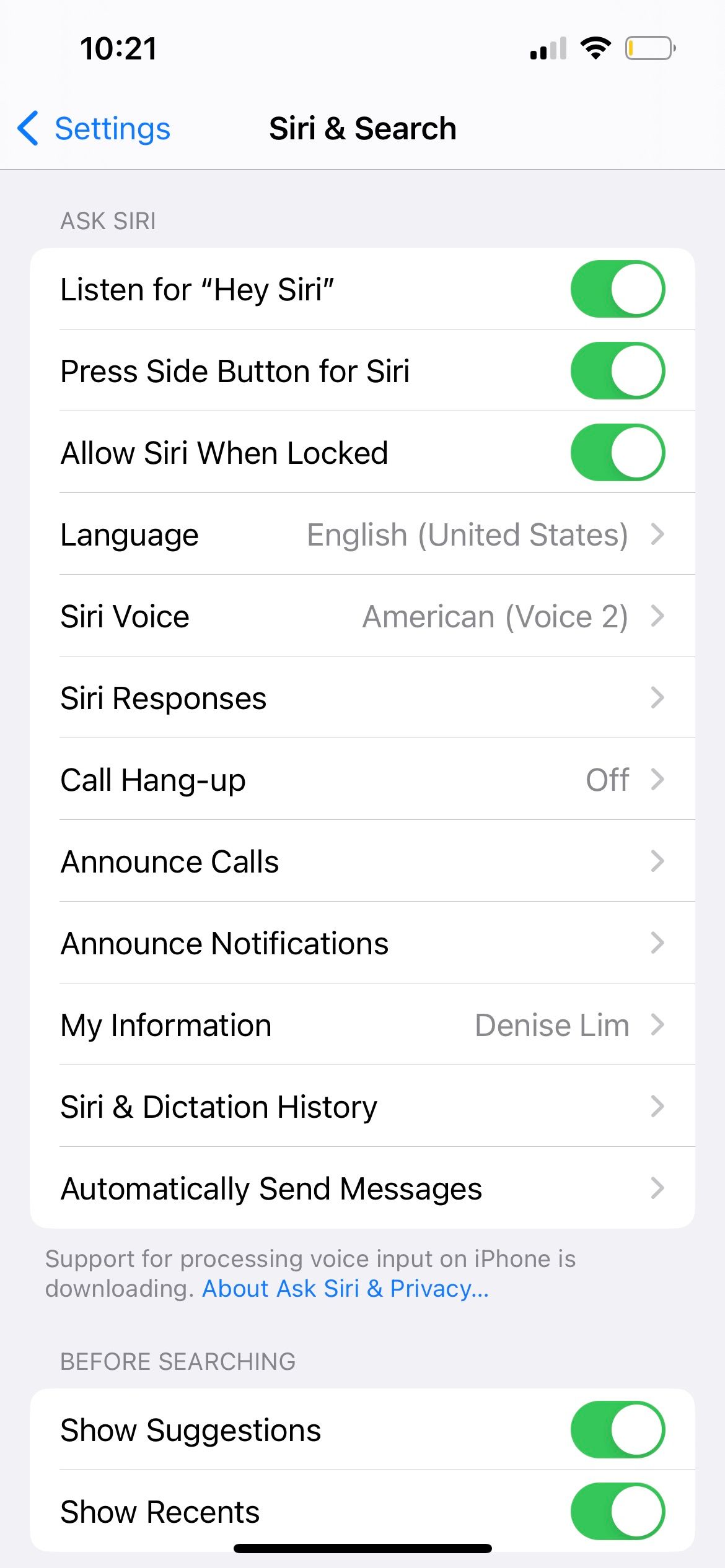Open Siri & Dictation History
The height and width of the screenshot is (1568, 725).
362,1107
